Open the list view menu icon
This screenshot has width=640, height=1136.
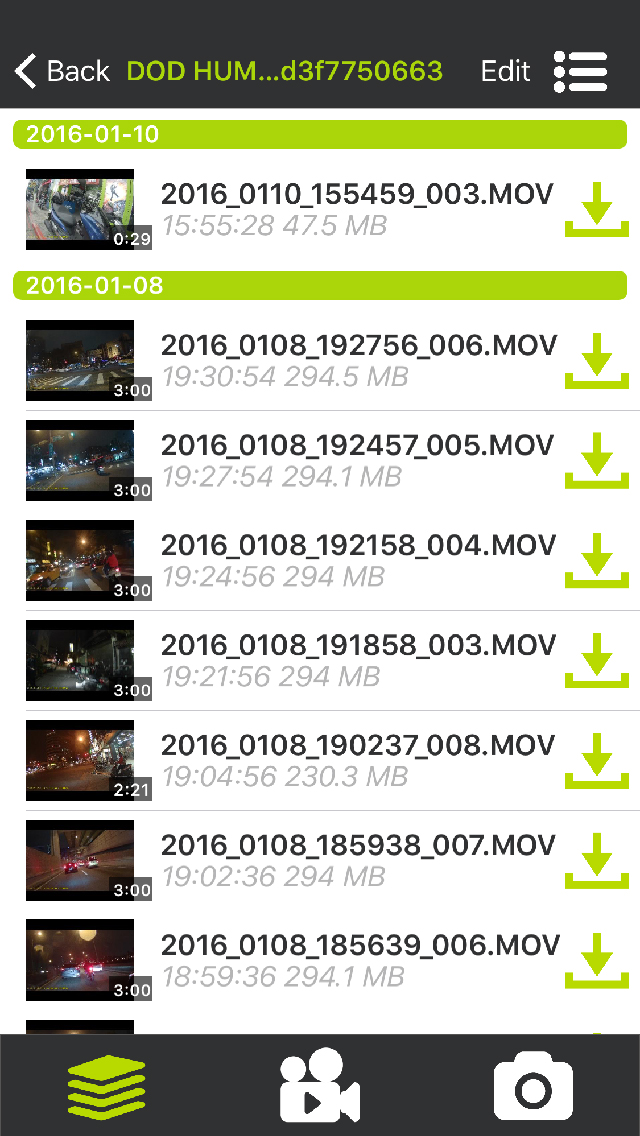click(580, 71)
